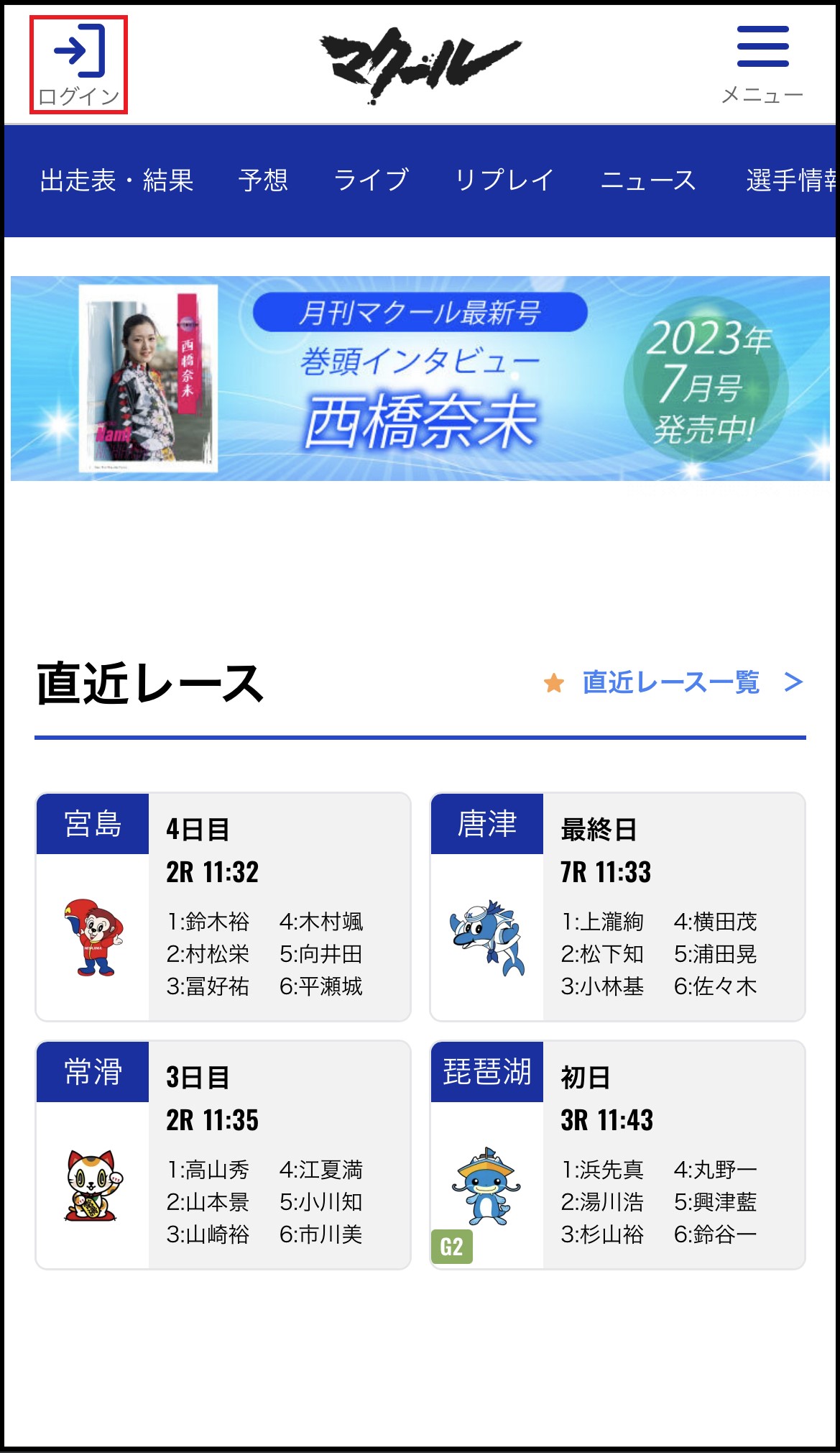
Task: View 直近レース一覧 link
Action: [x=672, y=682]
